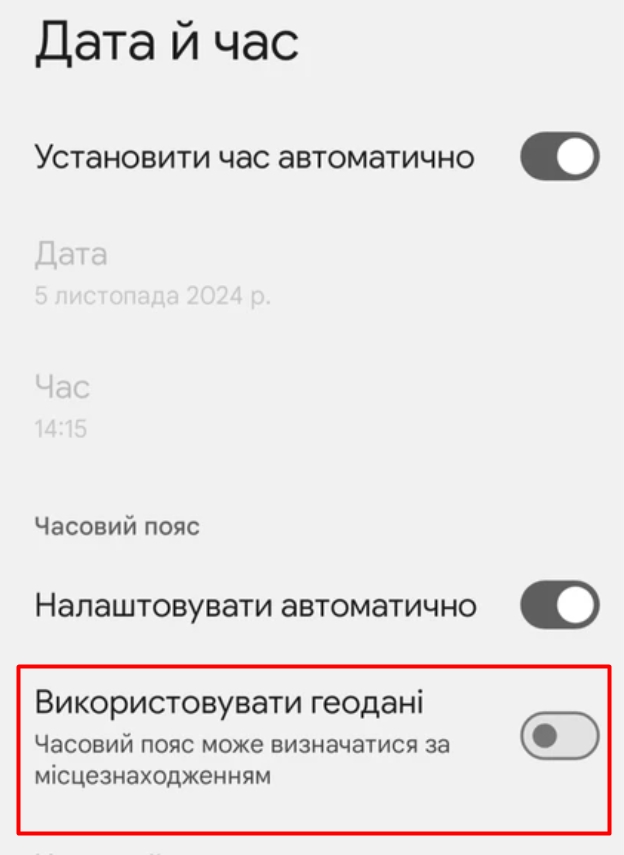624x855 pixels.
Task: Disable 'Установити час автоматично' switch
Action: pos(559,158)
